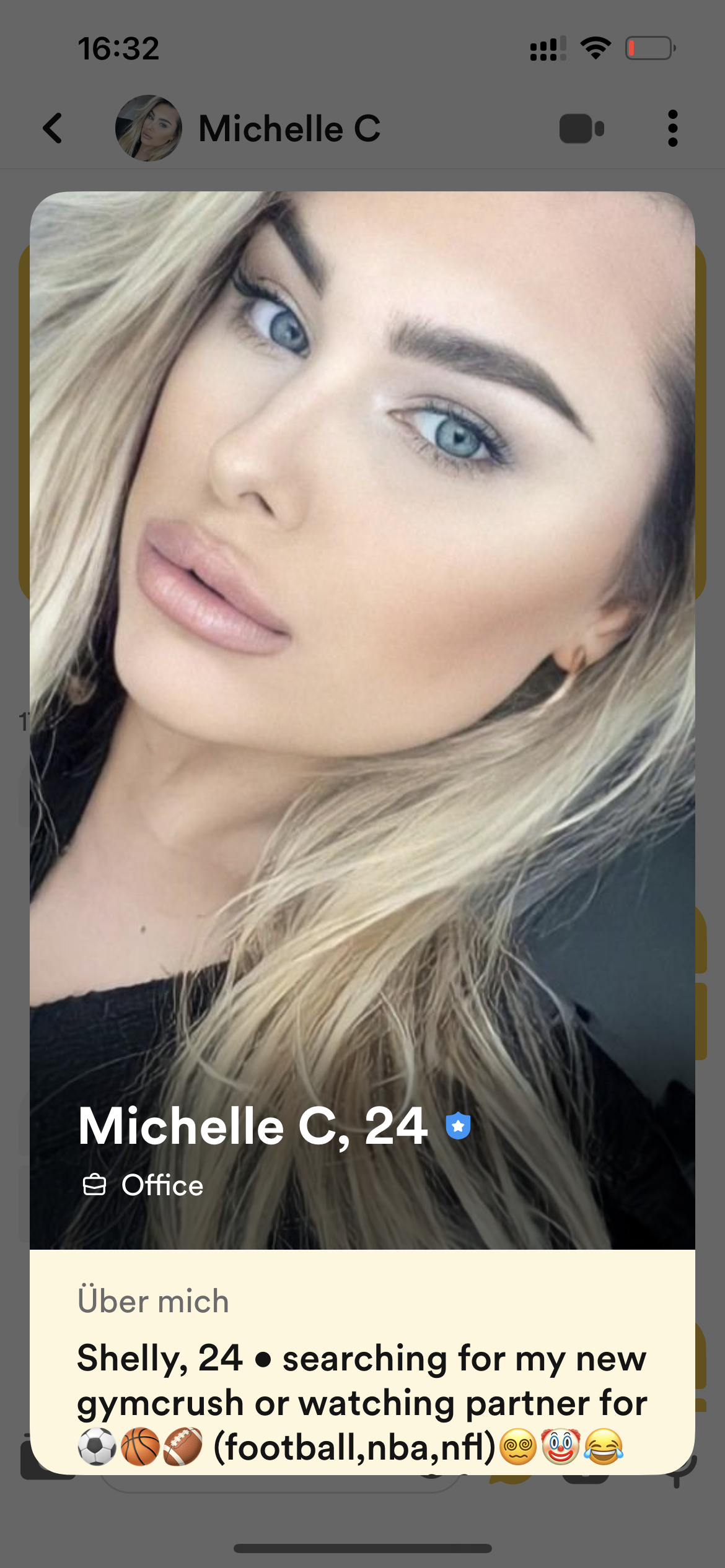Screen dimensions: 725x1568
Task: Go back with the arrow
Action: coord(53,128)
